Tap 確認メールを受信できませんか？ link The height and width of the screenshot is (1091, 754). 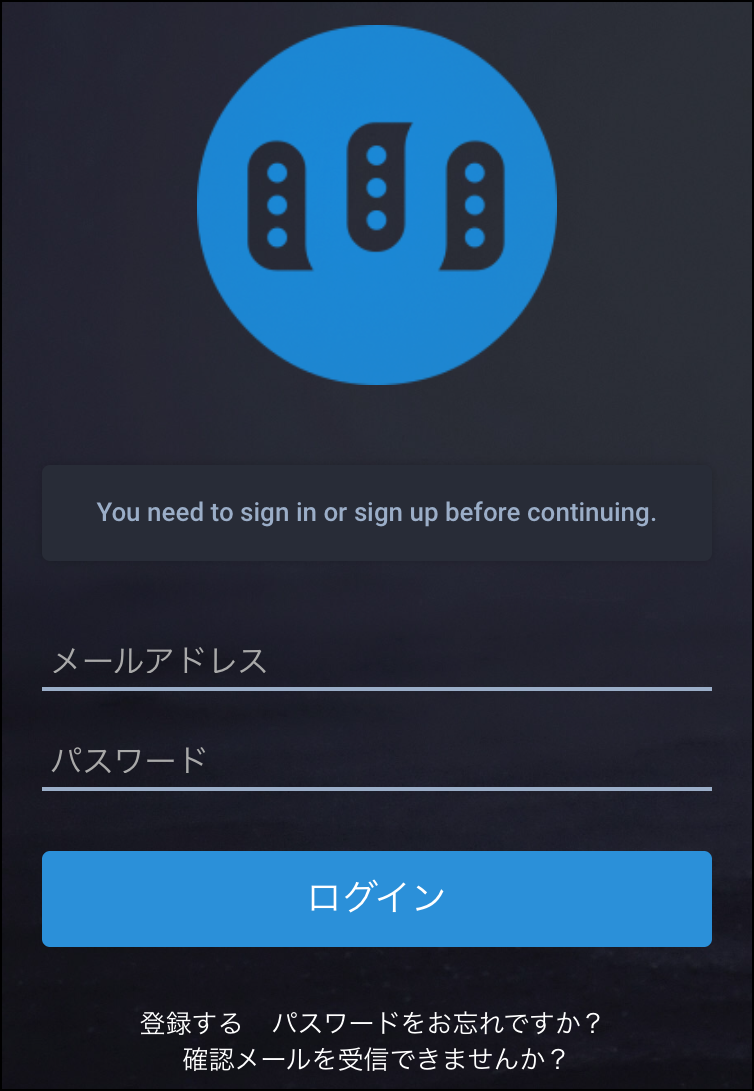376,1058
